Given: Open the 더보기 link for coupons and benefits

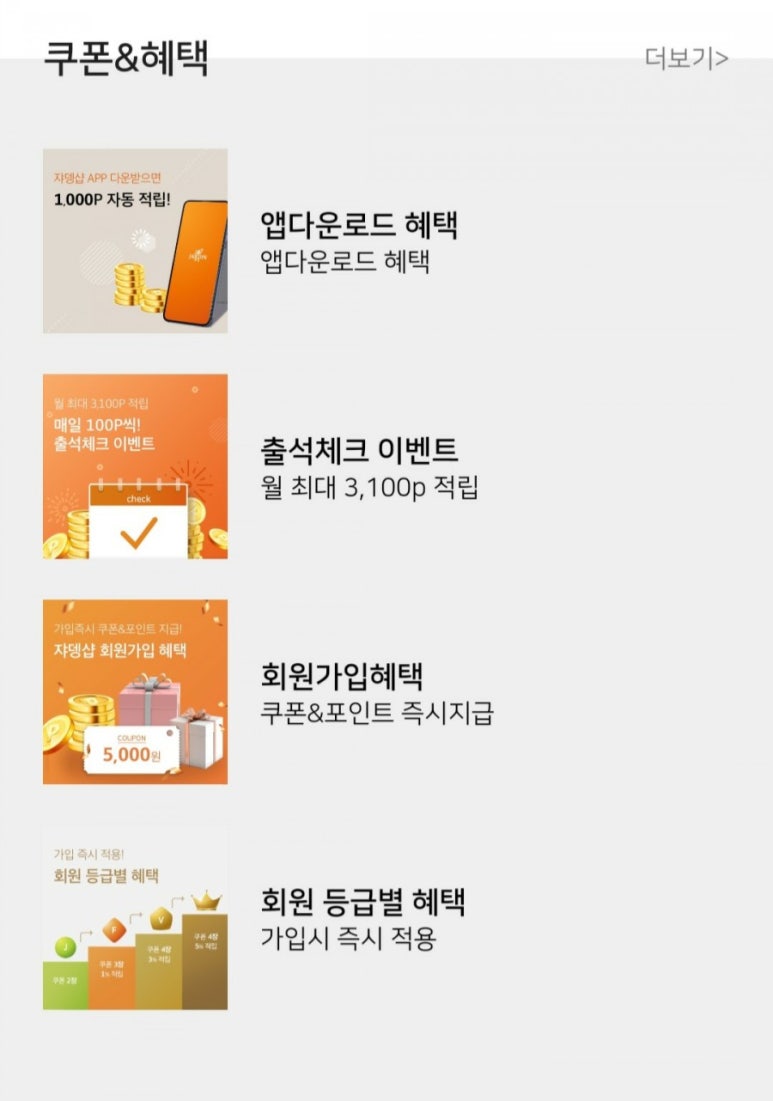Looking at the screenshot, I should (x=686, y=58).
